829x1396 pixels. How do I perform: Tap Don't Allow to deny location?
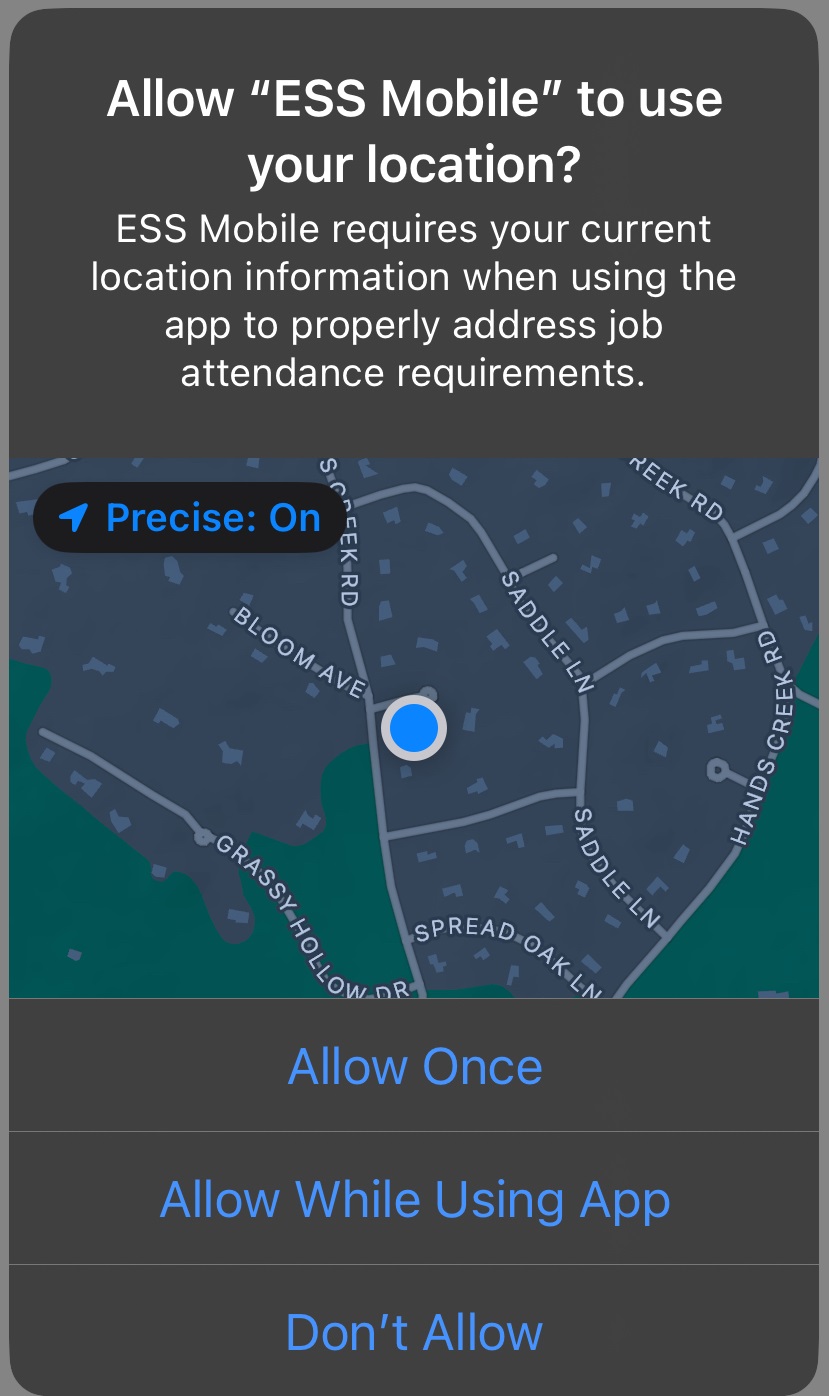click(414, 1331)
